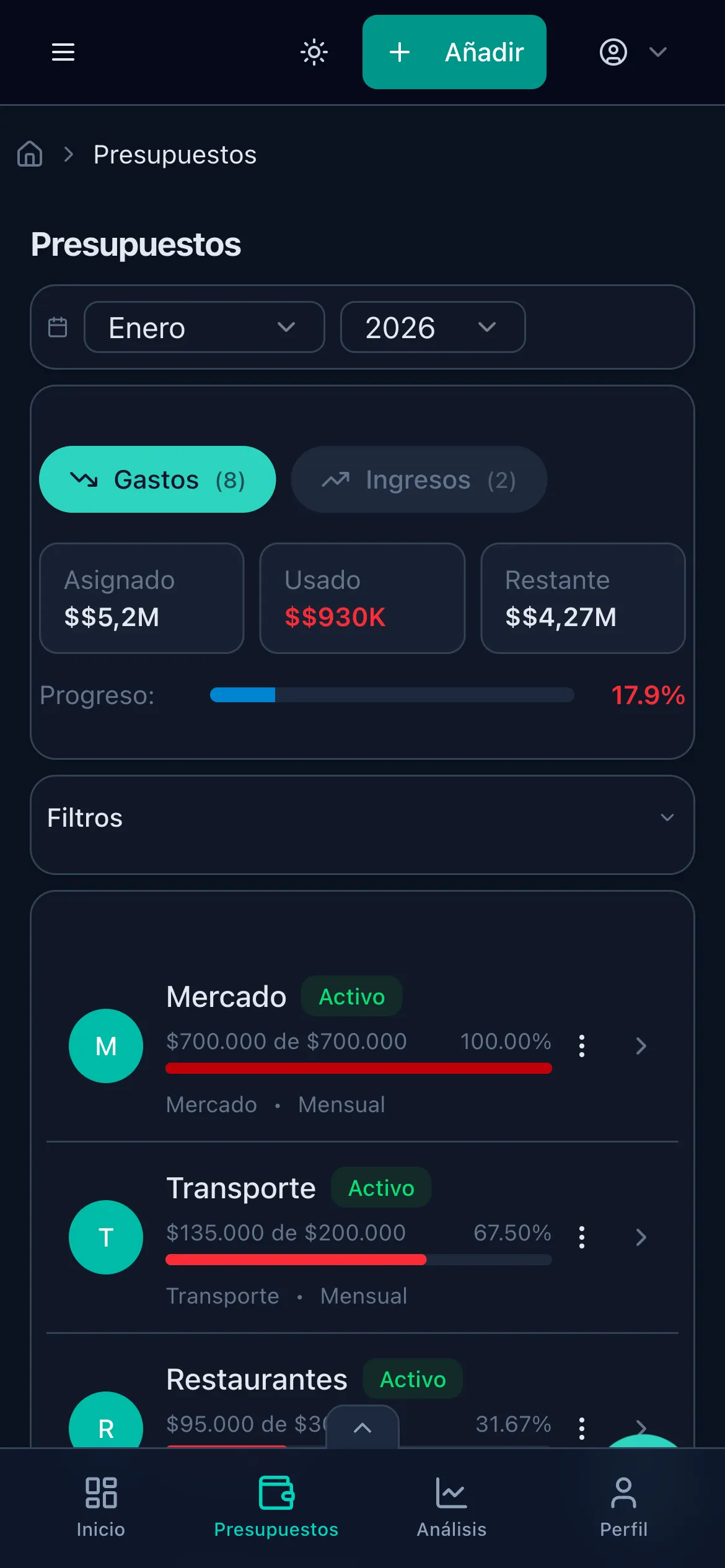725x1568 pixels.
Task: Open the Enero month selector
Action: click(x=204, y=328)
